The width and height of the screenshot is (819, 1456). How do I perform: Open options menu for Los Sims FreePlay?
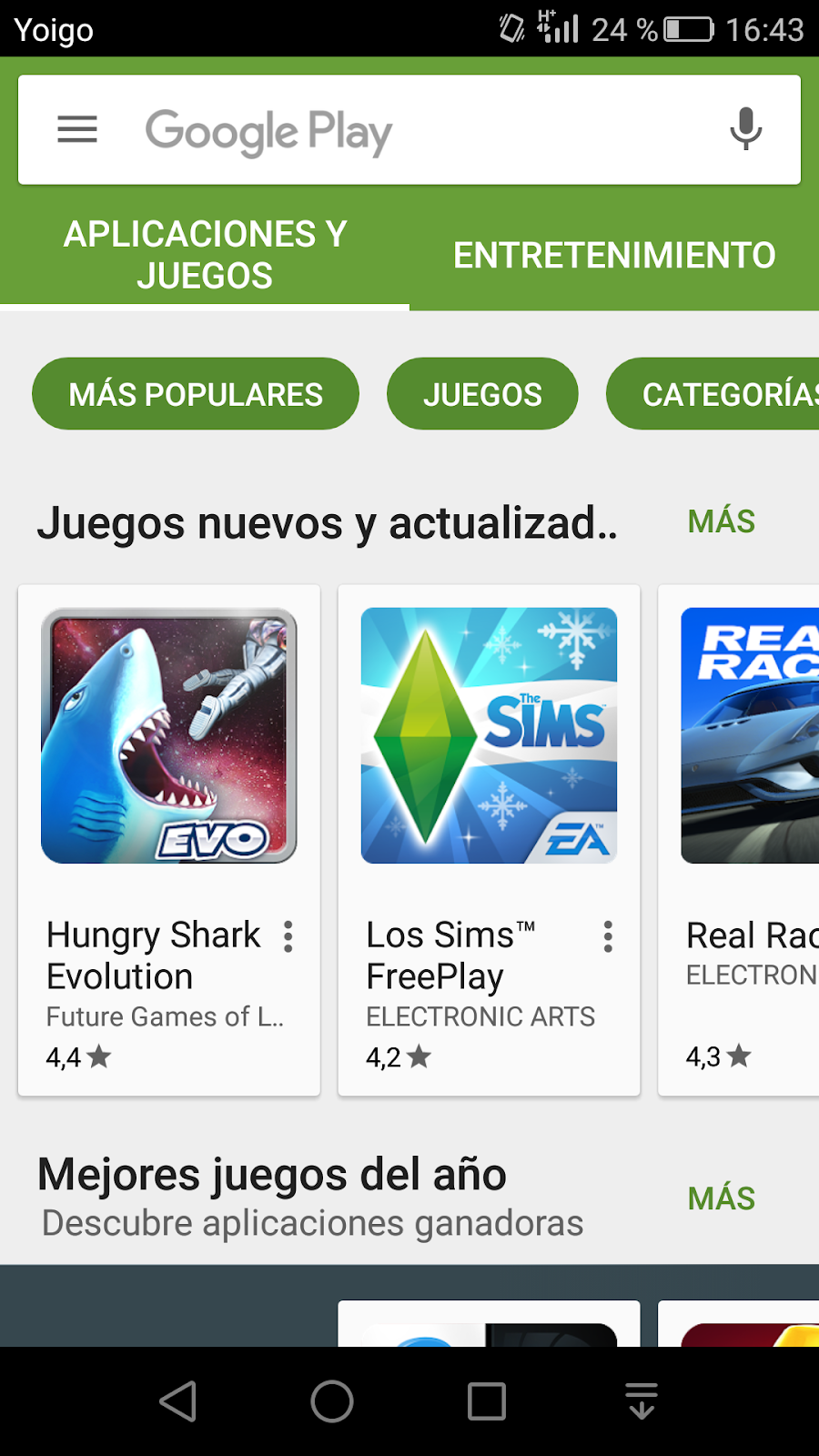[608, 936]
